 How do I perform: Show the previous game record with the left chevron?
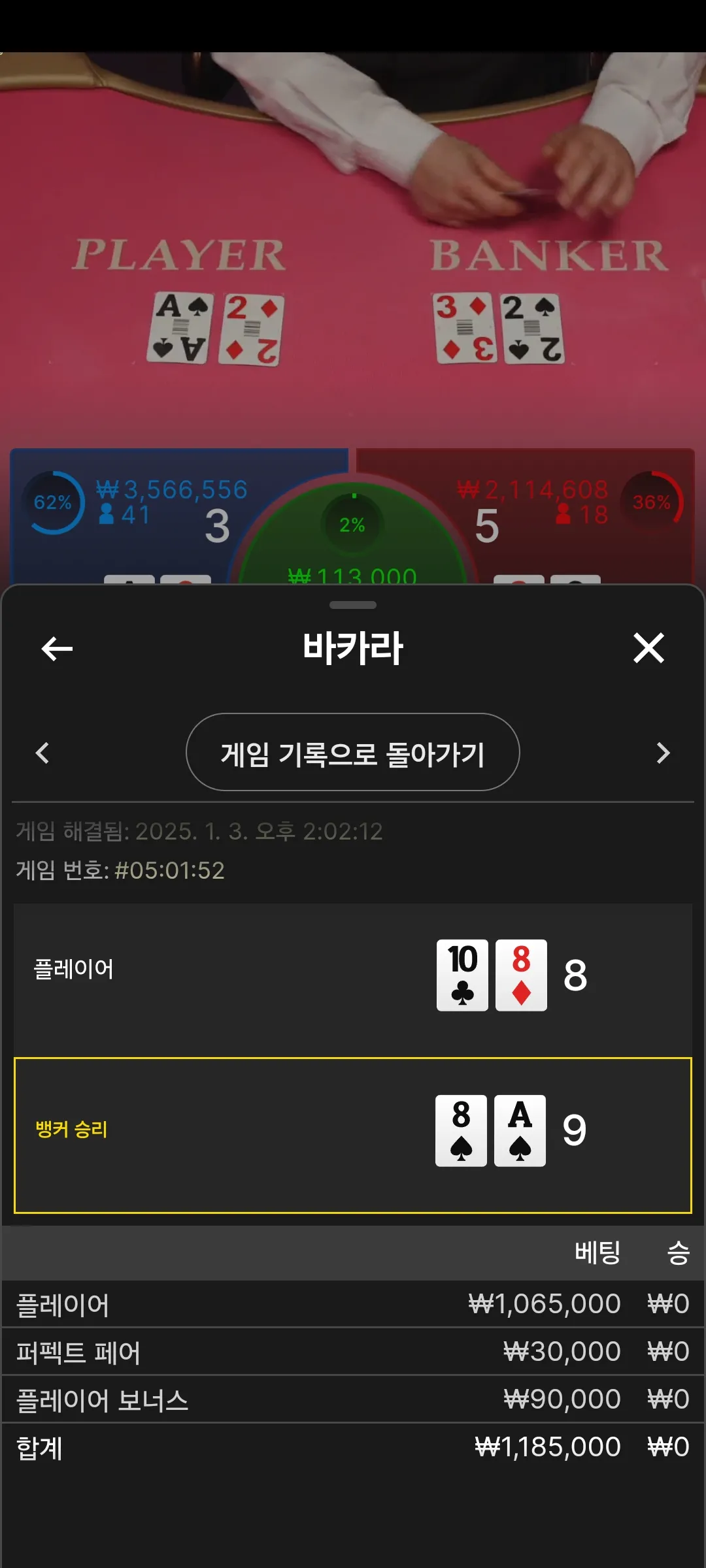pos(42,753)
